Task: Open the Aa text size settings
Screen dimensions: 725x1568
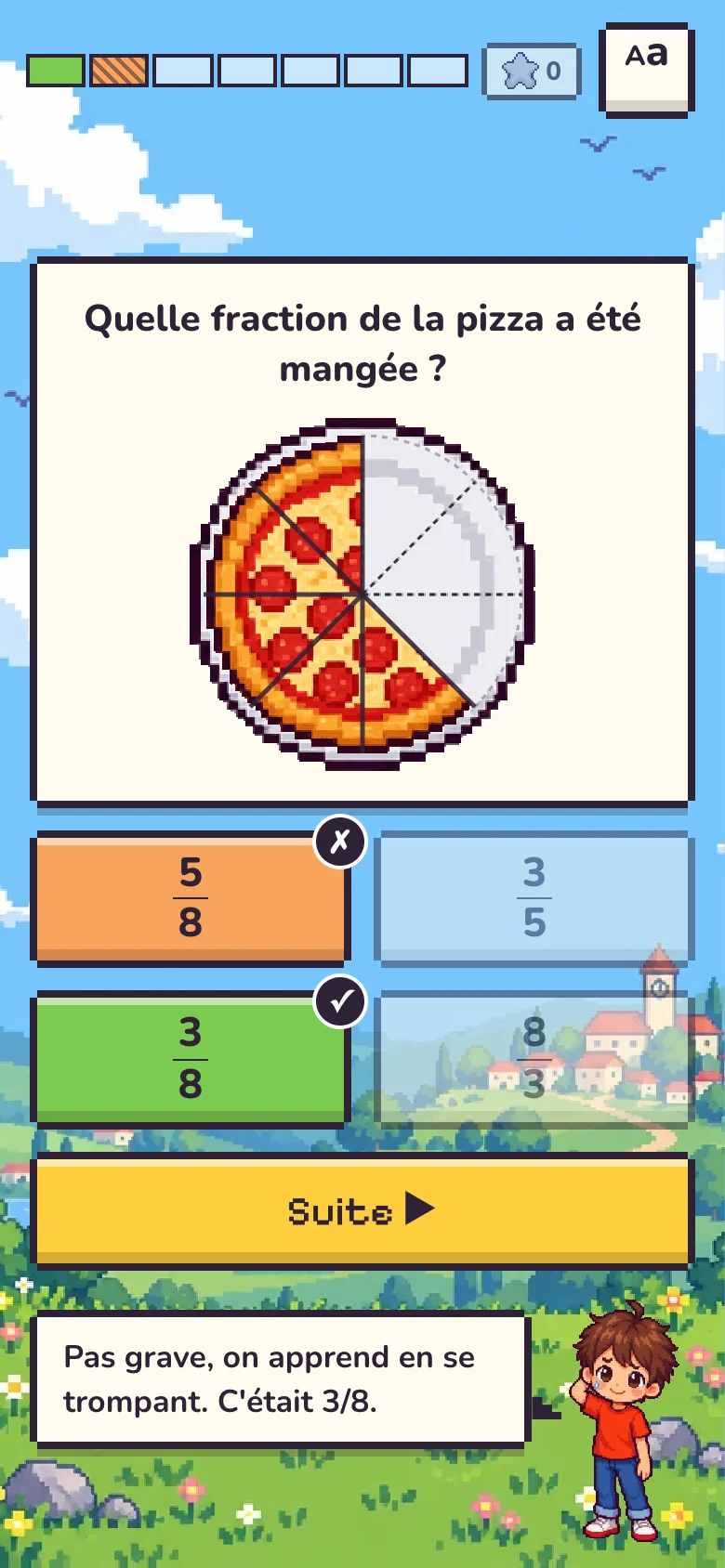Action: (647, 71)
